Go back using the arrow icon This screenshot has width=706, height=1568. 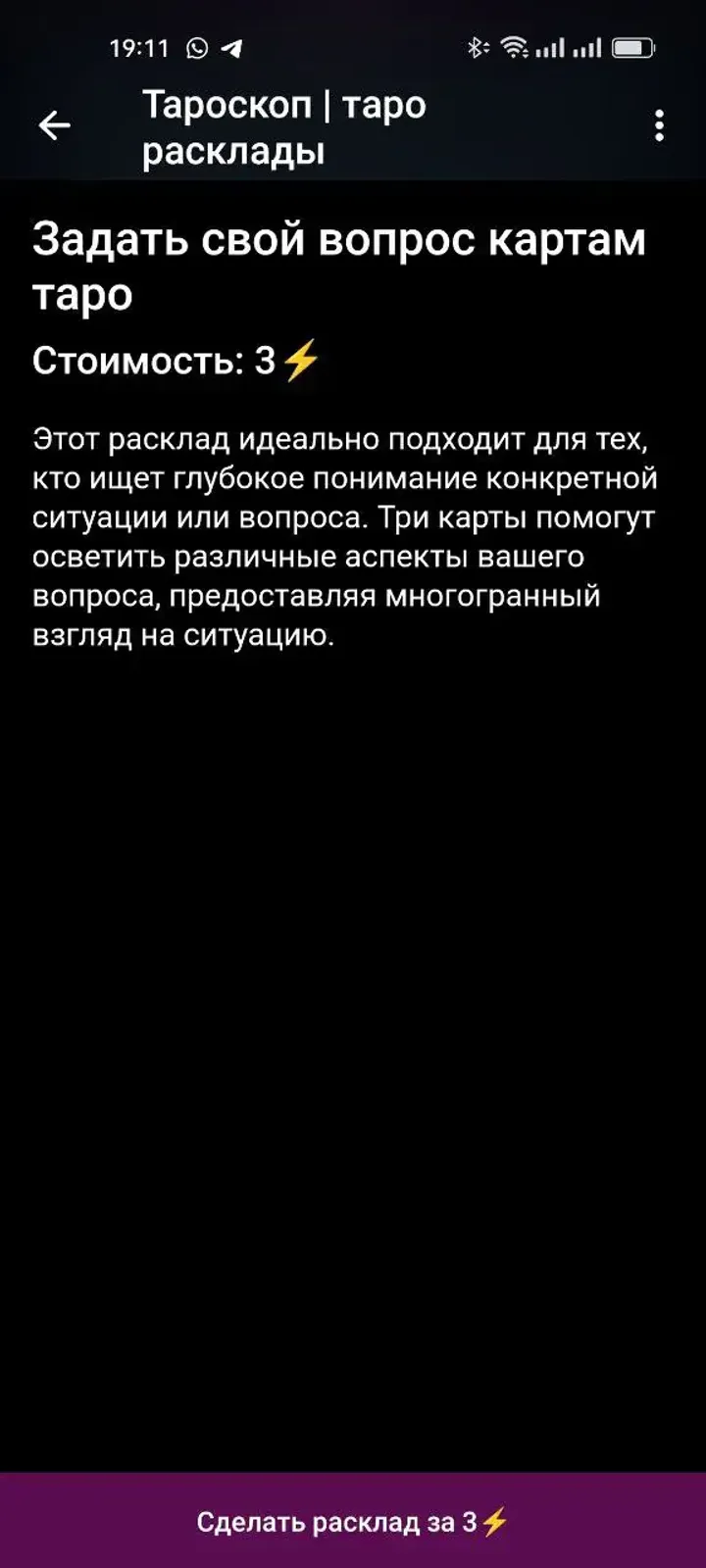(55, 125)
